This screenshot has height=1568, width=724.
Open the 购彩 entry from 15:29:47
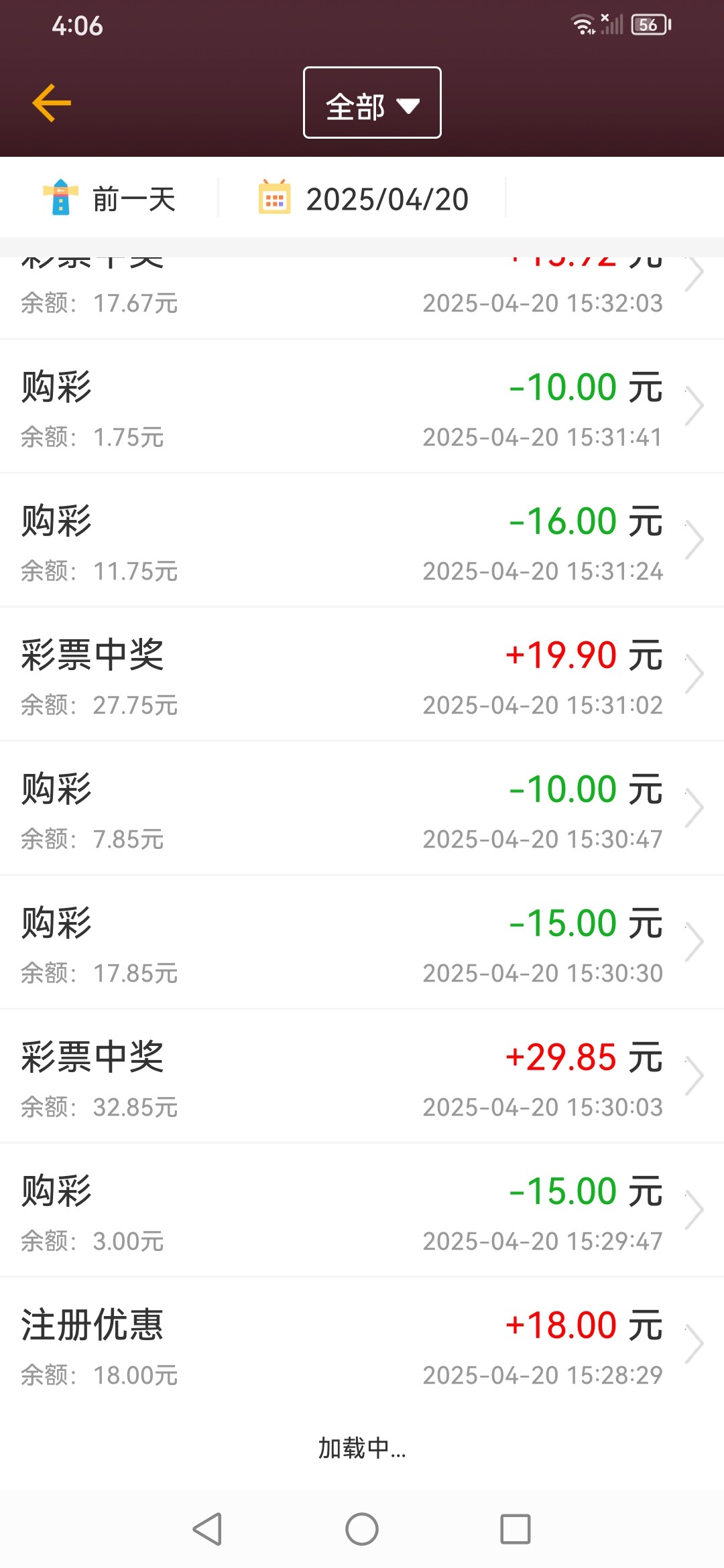(x=362, y=1210)
